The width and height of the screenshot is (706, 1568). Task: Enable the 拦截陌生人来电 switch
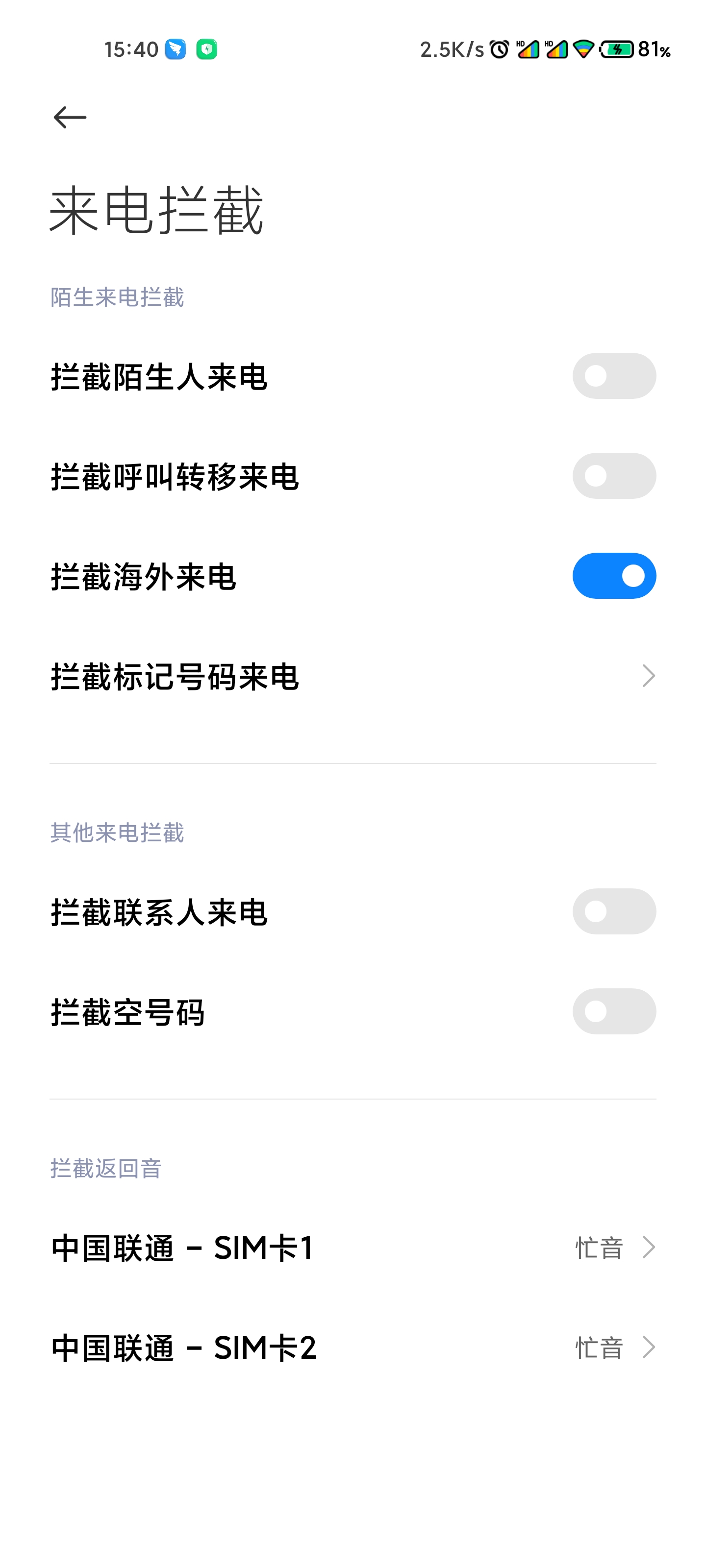[x=613, y=375]
